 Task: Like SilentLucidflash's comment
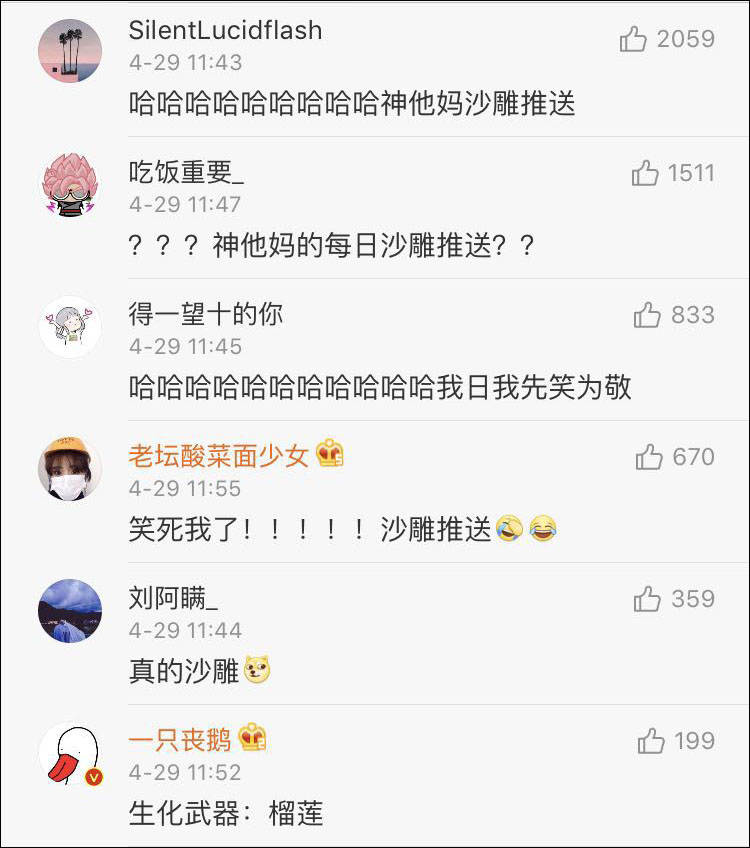click(x=634, y=40)
